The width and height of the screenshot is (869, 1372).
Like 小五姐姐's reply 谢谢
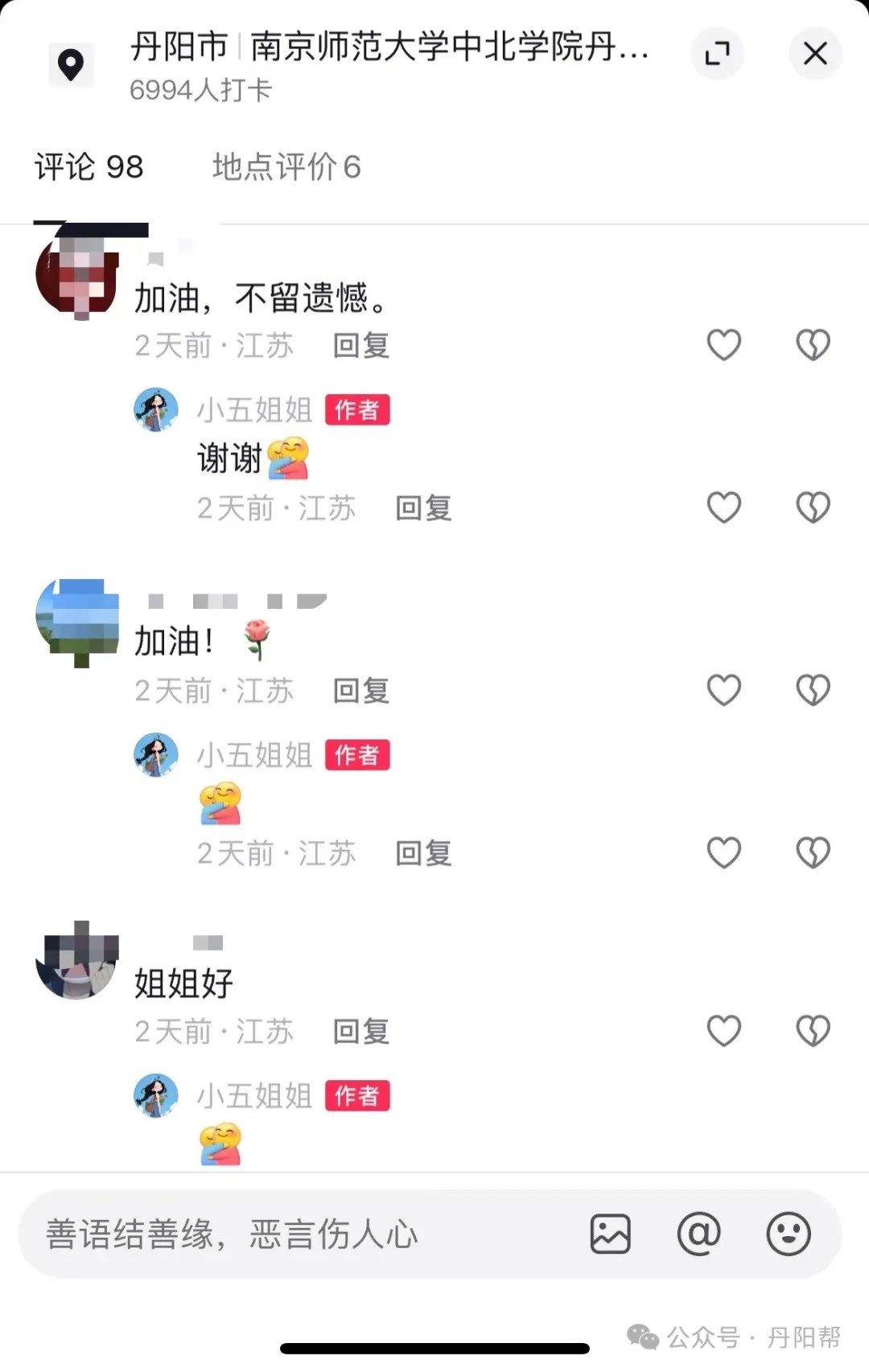723,507
